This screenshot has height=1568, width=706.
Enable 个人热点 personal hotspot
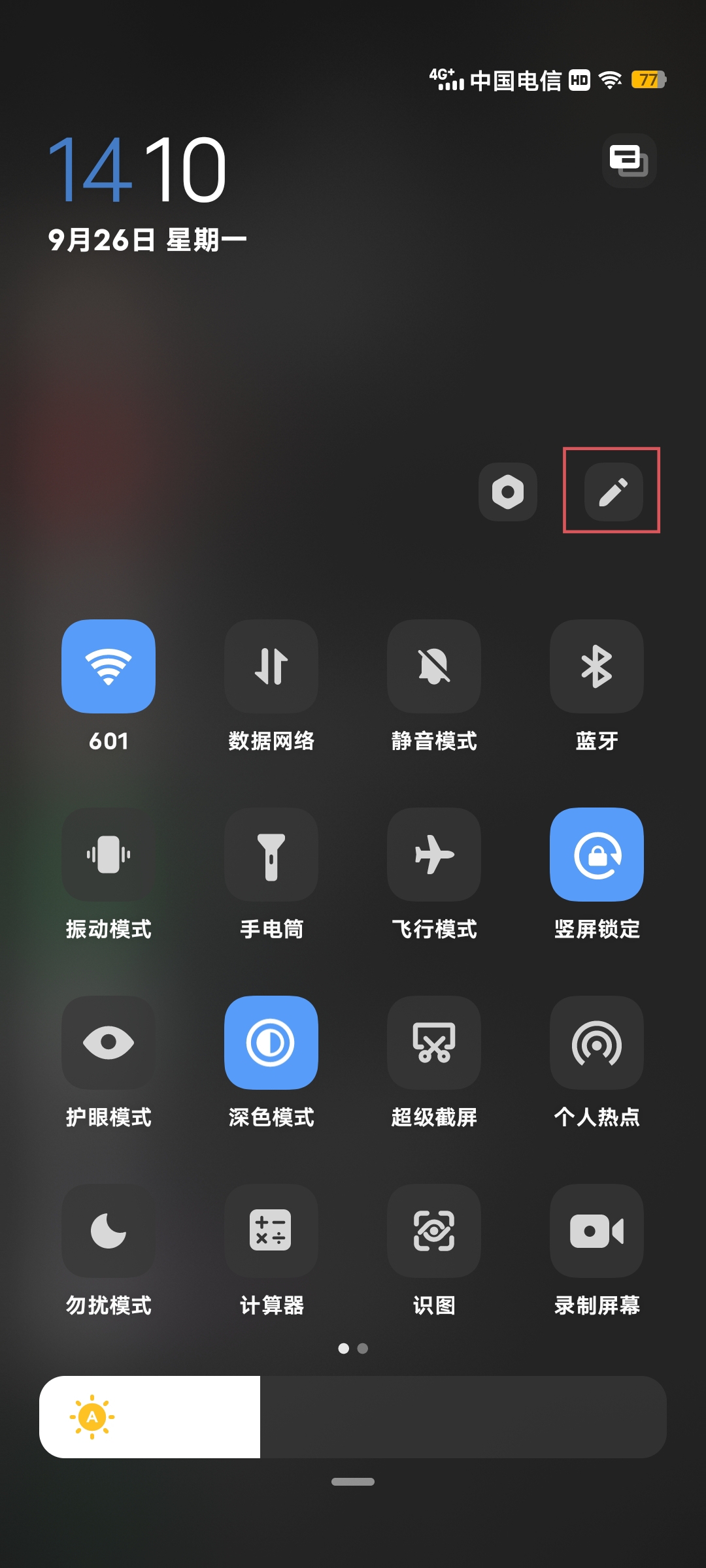pos(597,1042)
